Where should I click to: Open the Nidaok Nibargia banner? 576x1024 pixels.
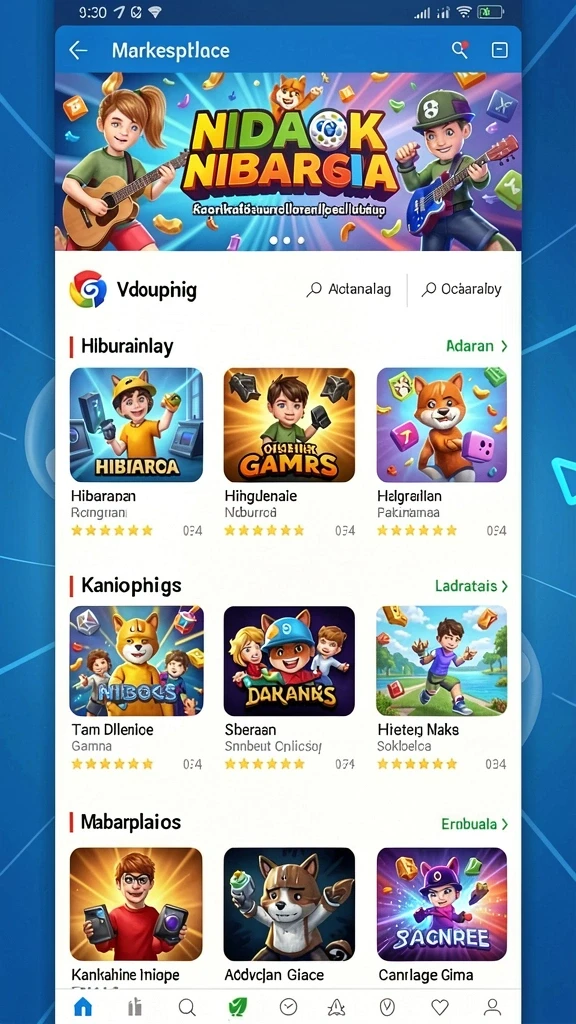click(288, 161)
